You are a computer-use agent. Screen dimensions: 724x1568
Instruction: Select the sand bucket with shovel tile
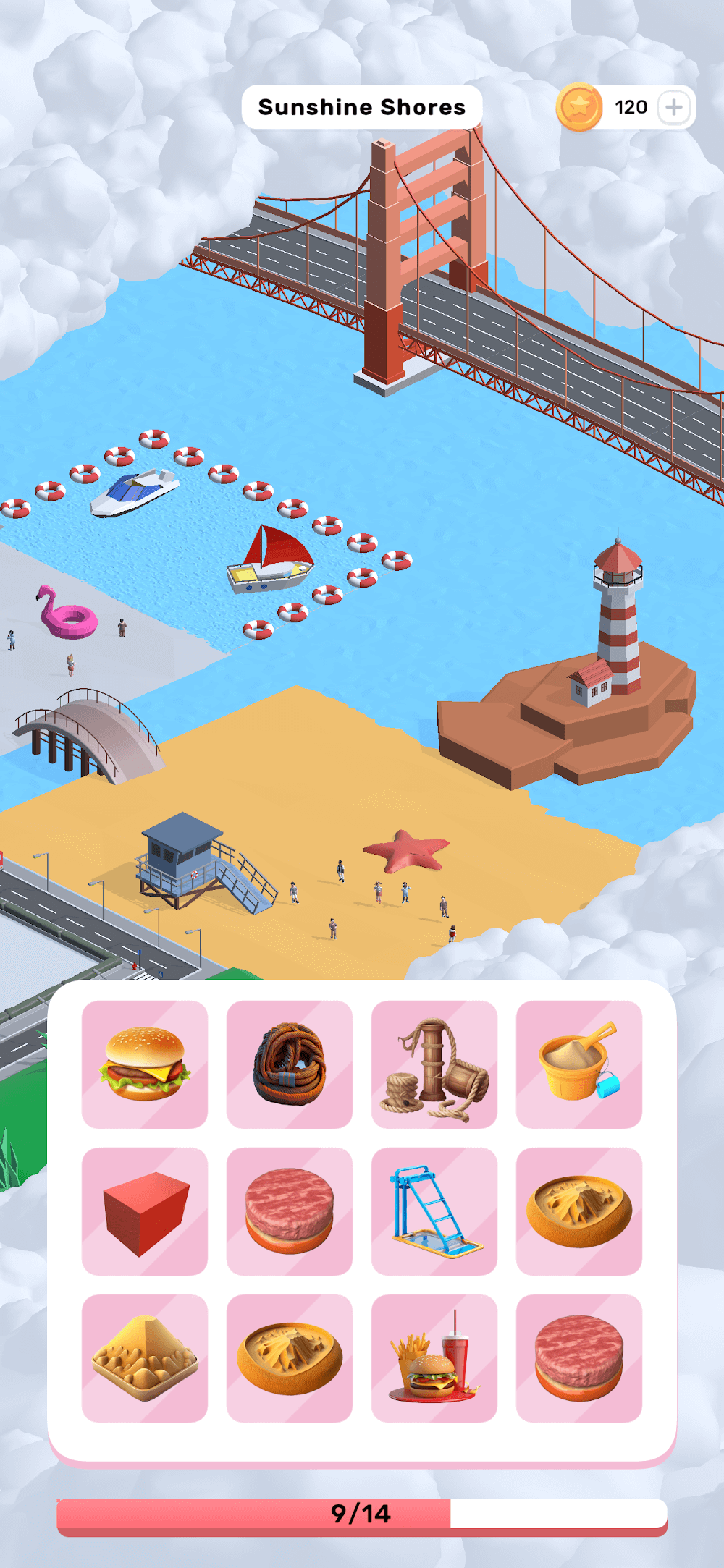point(579,1064)
